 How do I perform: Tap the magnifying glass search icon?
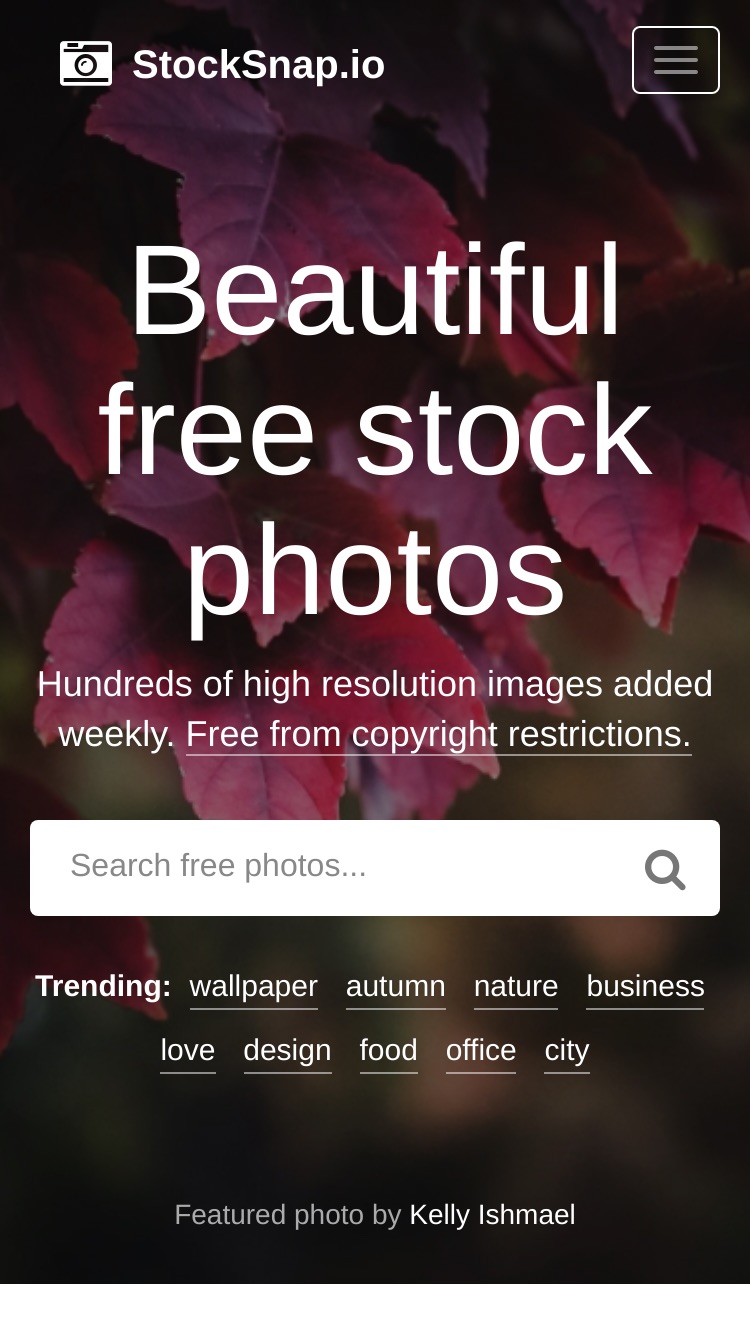click(664, 868)
